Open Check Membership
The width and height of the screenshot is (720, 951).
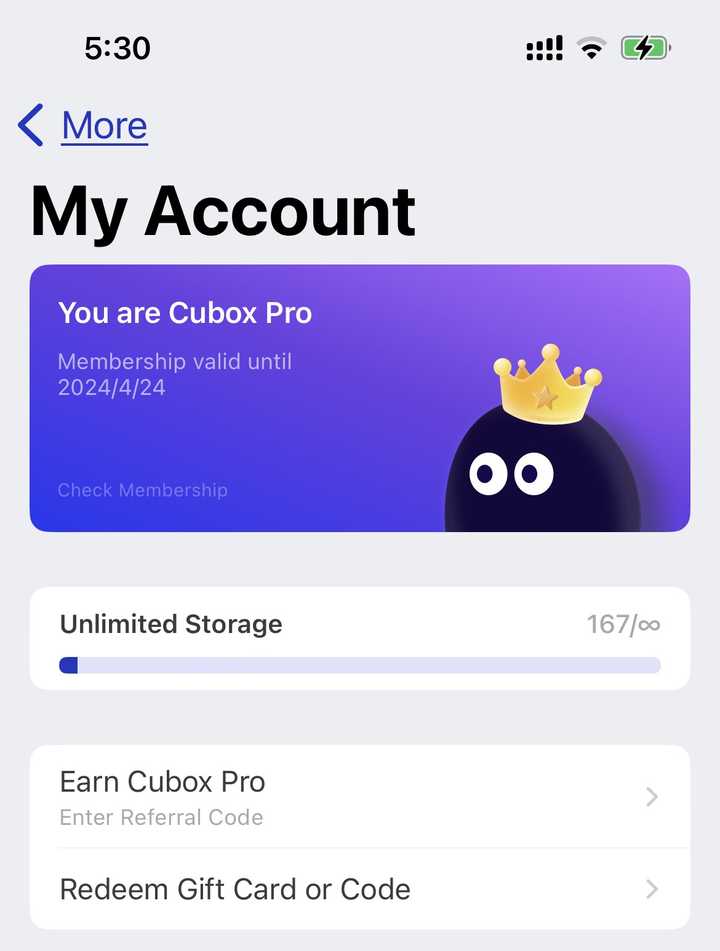(142, 491)
